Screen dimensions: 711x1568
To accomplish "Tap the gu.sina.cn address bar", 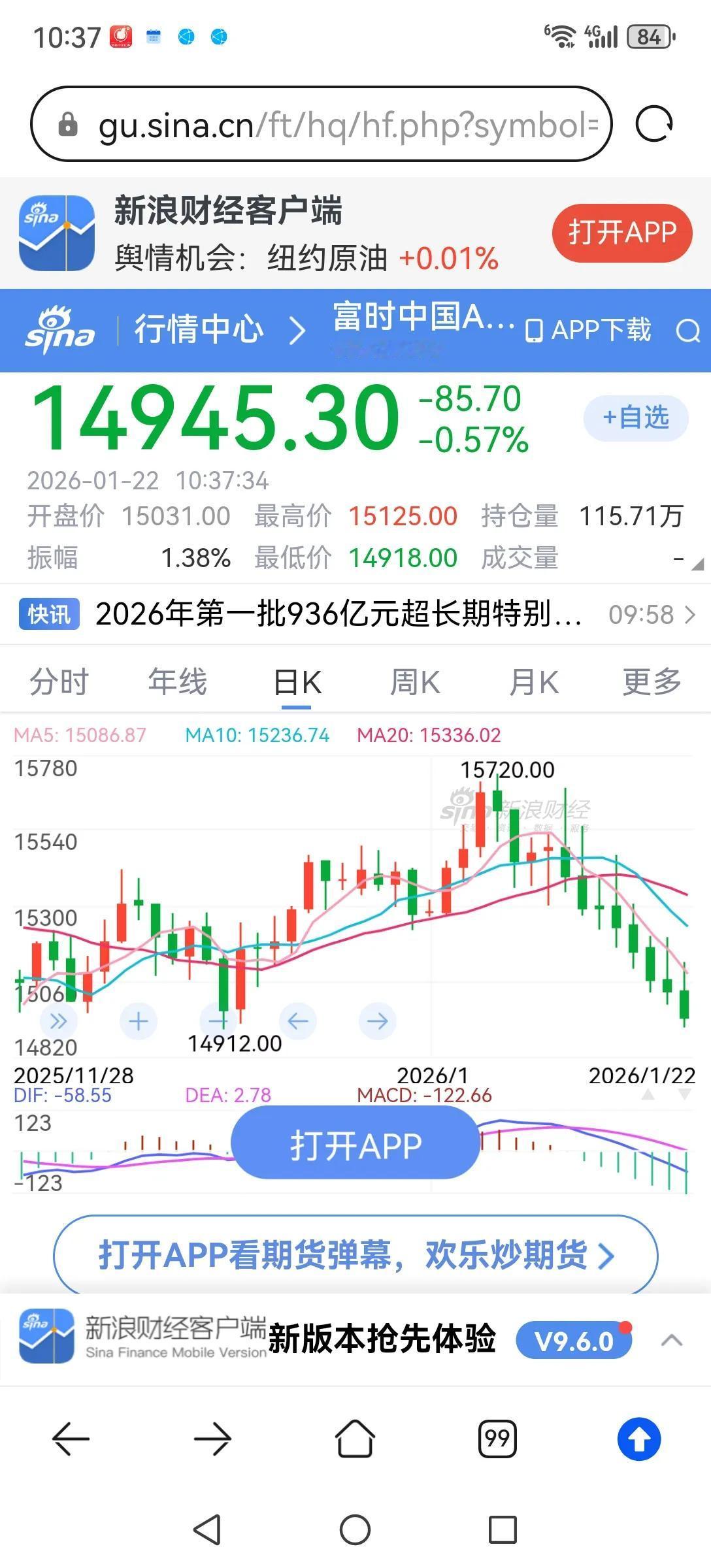I will (327, 124).
